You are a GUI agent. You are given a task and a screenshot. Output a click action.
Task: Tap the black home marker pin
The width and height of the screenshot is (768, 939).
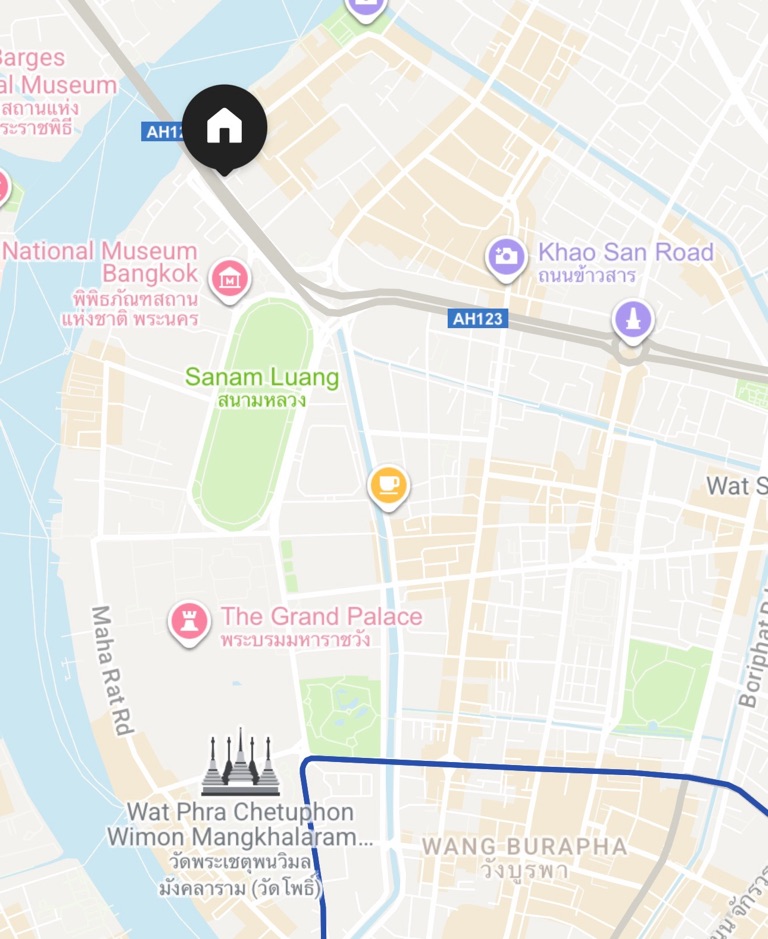pyautogui.click(x=225, y=127)
